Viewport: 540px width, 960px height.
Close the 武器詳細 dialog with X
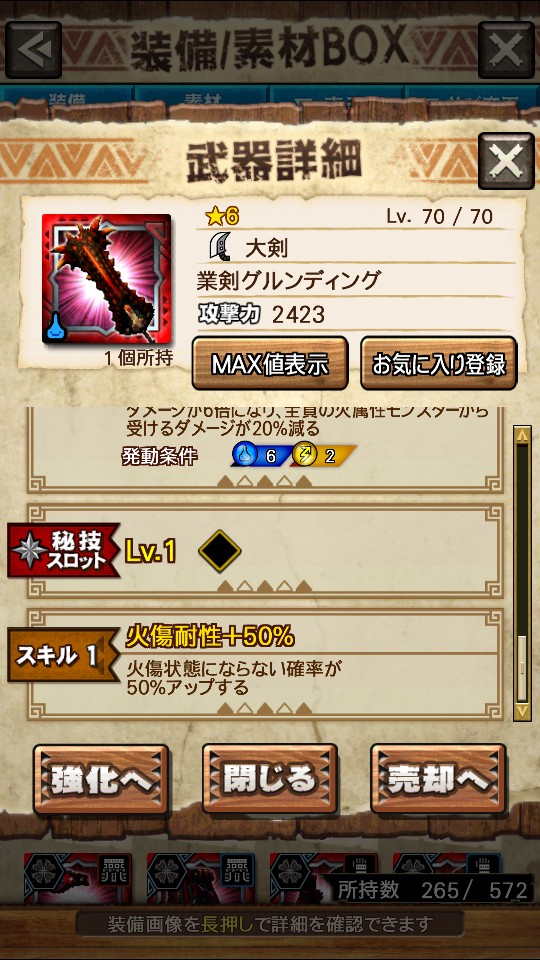[506, 161]
